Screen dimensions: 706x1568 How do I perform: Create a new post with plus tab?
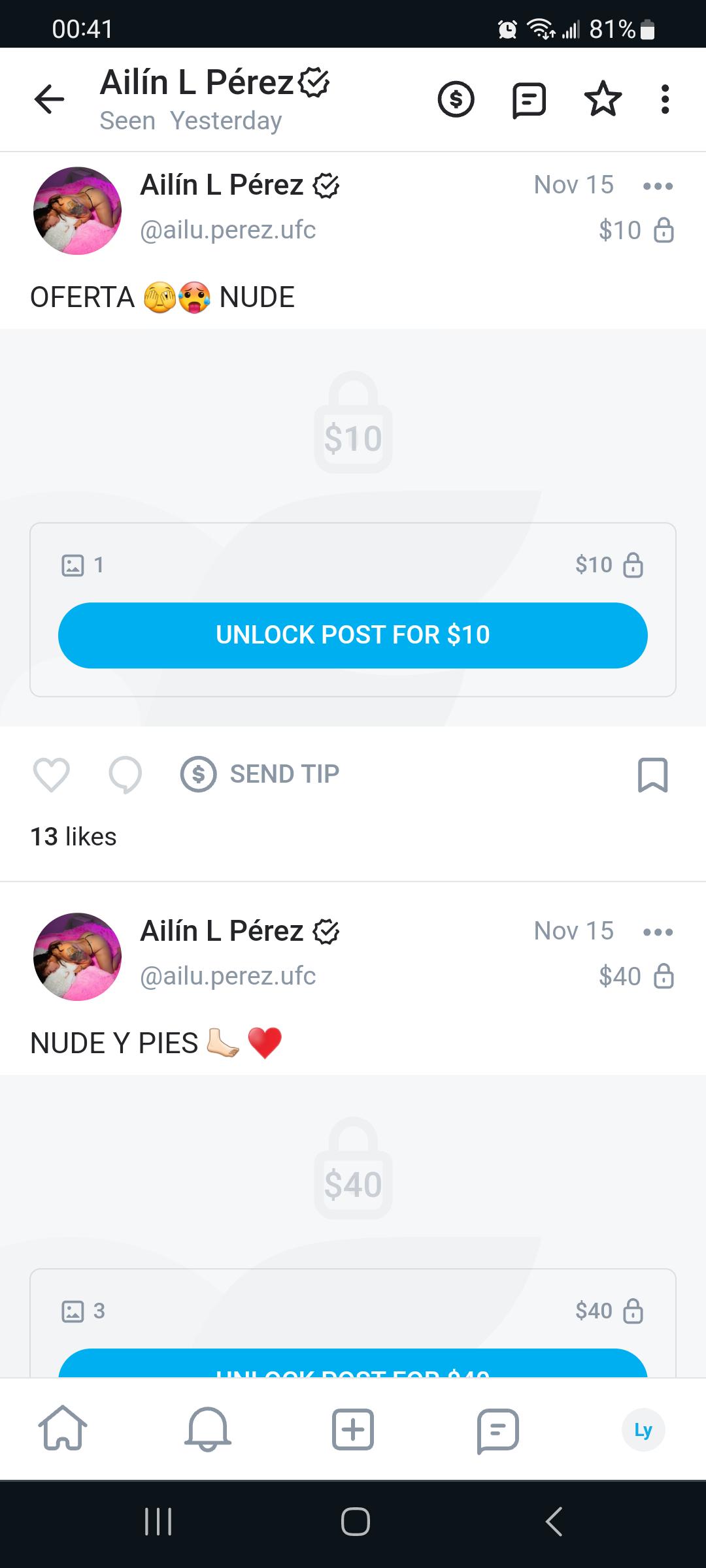pyautogui.click(x=353, y=1429)
